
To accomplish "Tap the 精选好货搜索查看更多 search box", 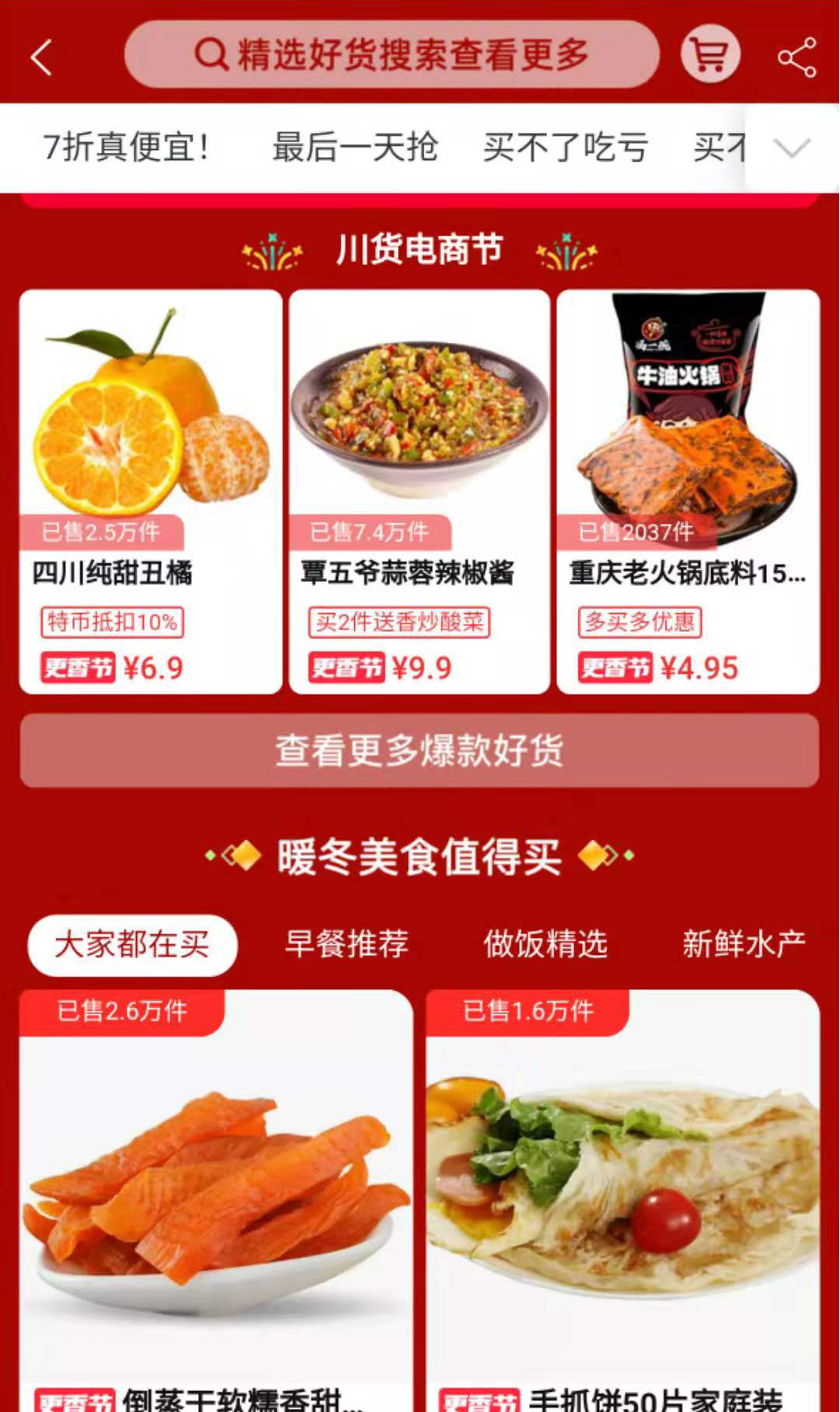I will coord(392,54).
